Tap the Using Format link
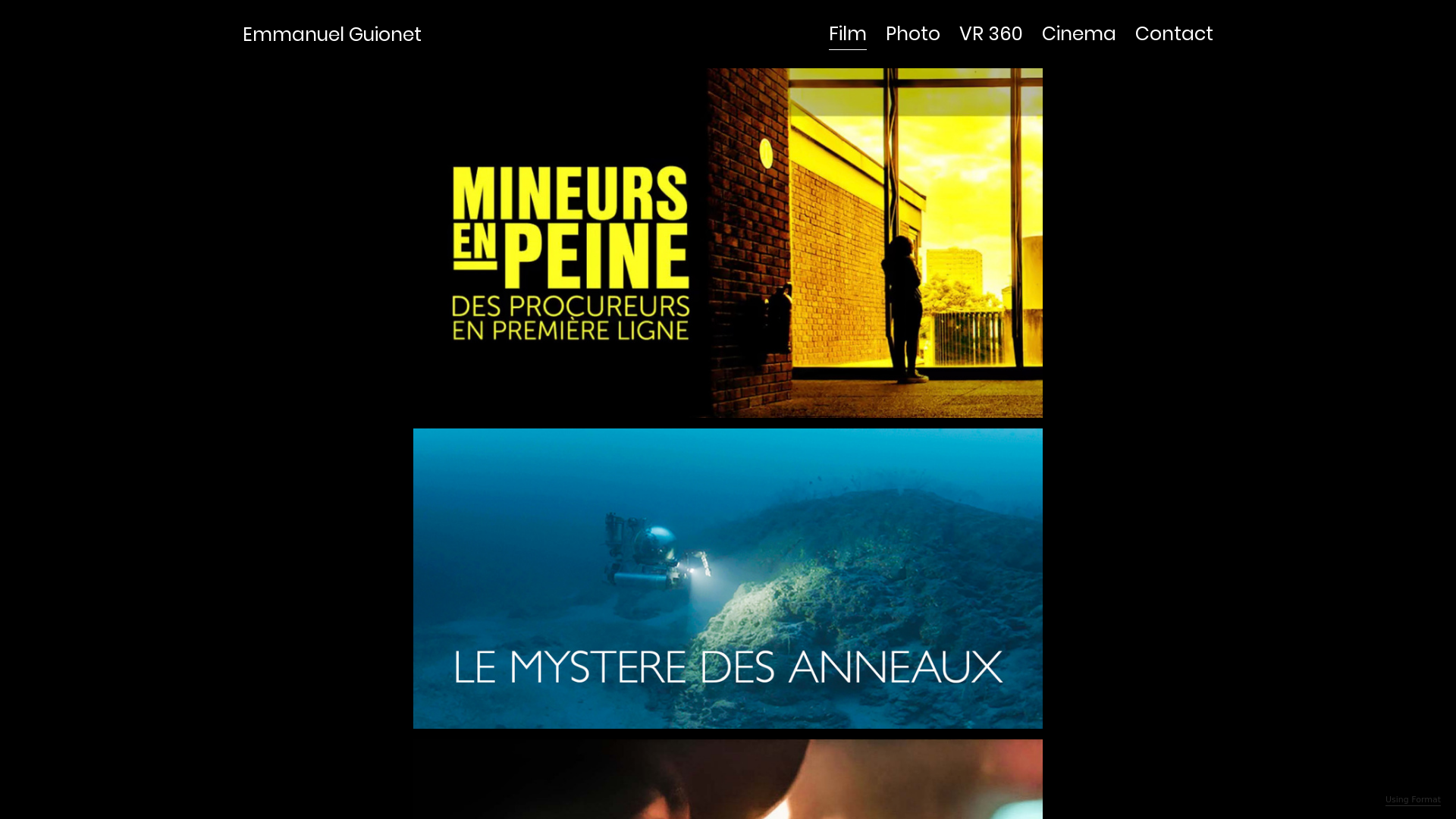Viewport: 1456px width, 819px height. [1412, 800]
